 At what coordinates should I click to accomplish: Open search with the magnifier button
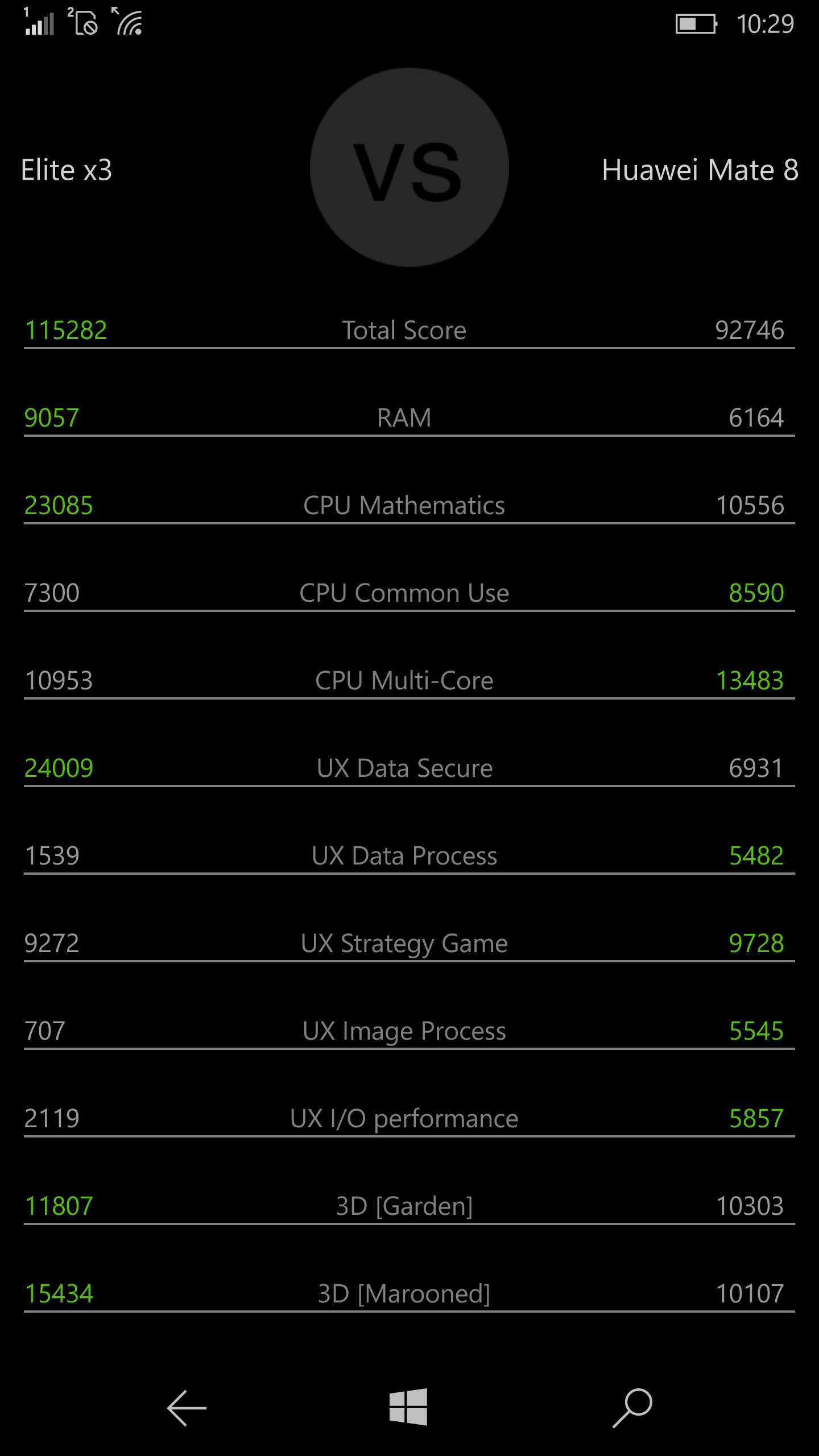[x=632, y=1408]
